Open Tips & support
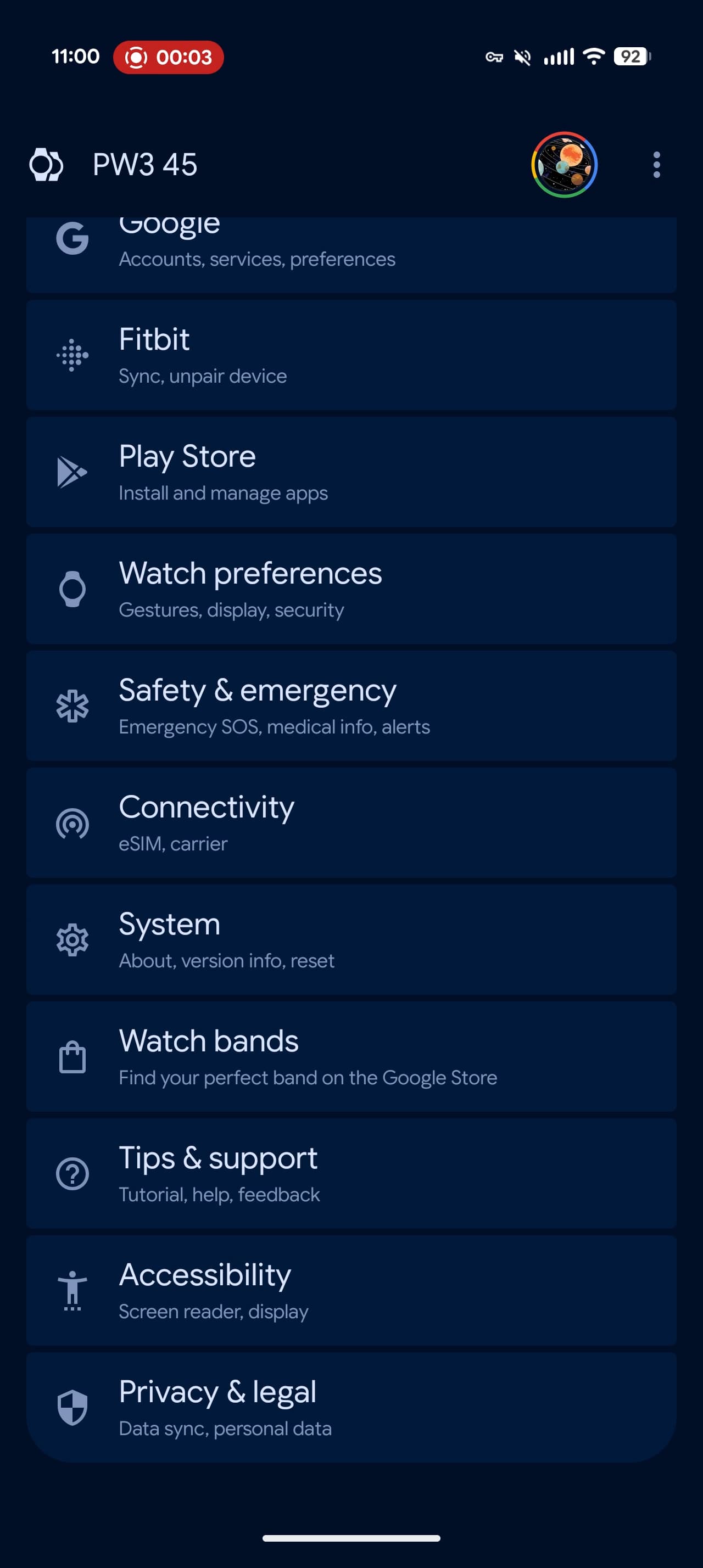 pos(350,1173)
